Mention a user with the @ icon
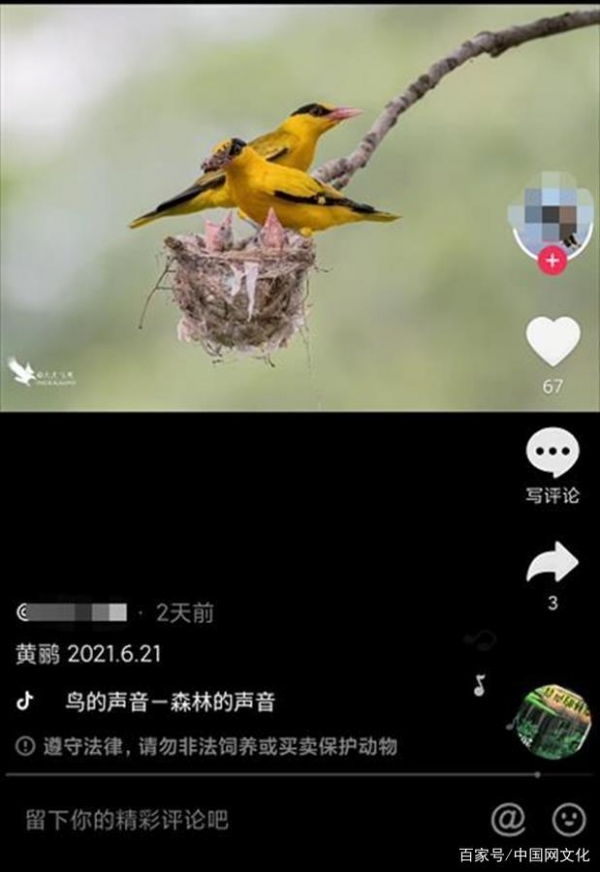The height and width of the screenshot is (872, 600). pos(508,819)
